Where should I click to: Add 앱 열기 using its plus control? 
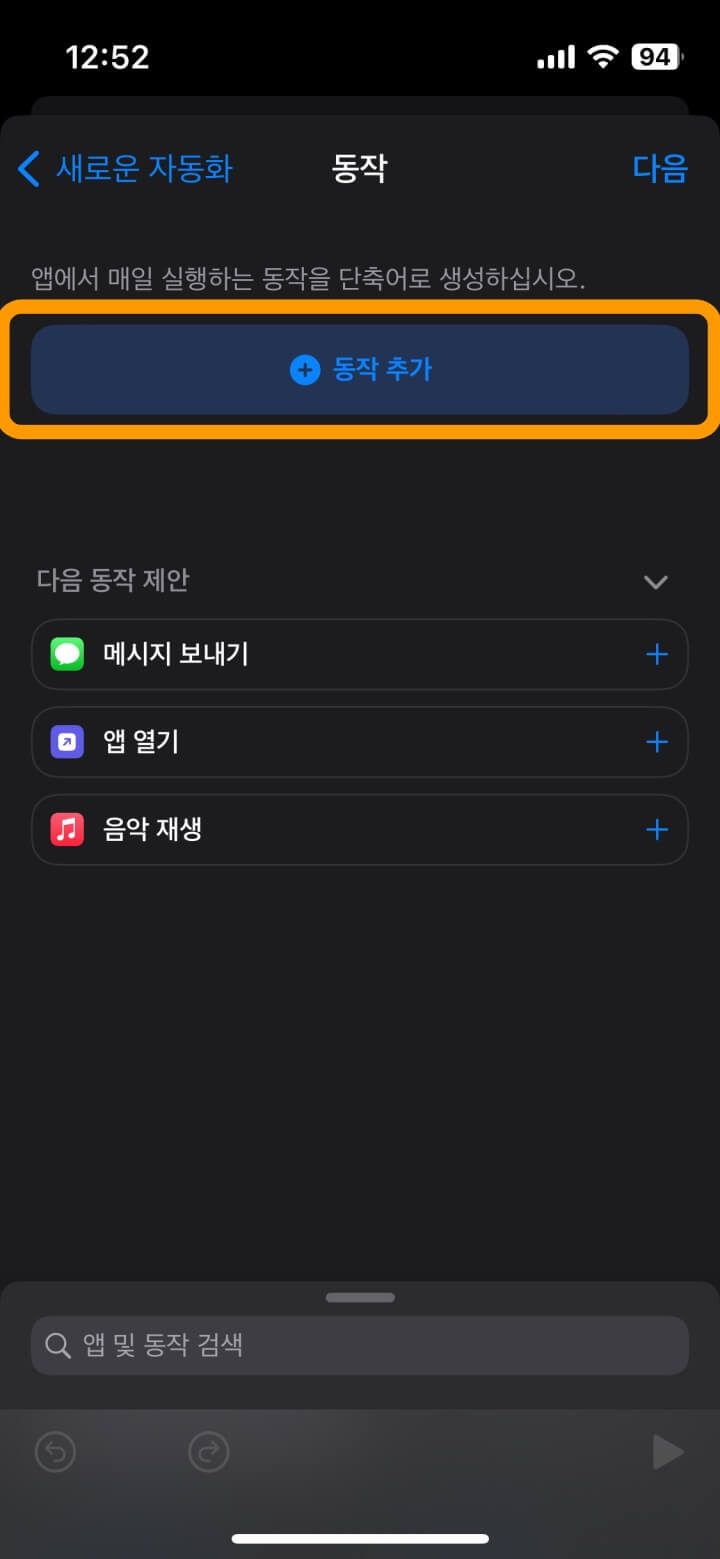click(x=657, y=742)
